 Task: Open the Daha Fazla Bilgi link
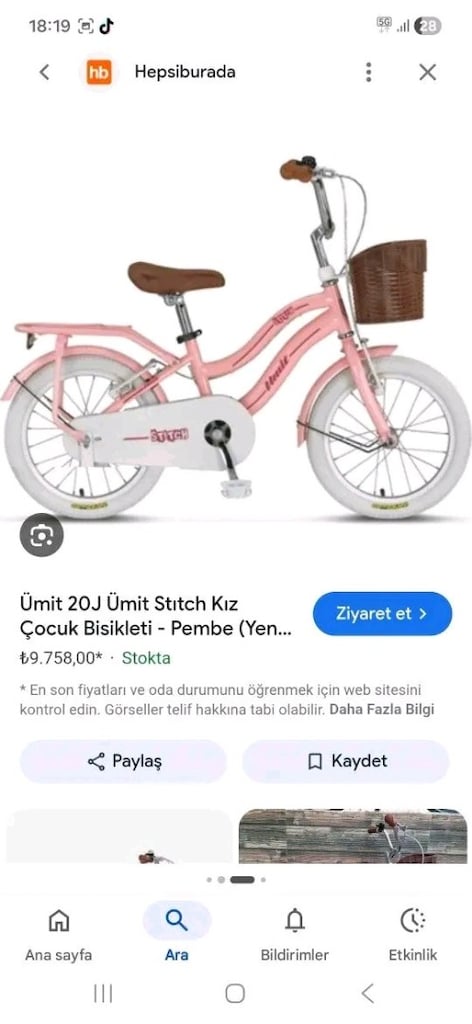tap(381, 710)
